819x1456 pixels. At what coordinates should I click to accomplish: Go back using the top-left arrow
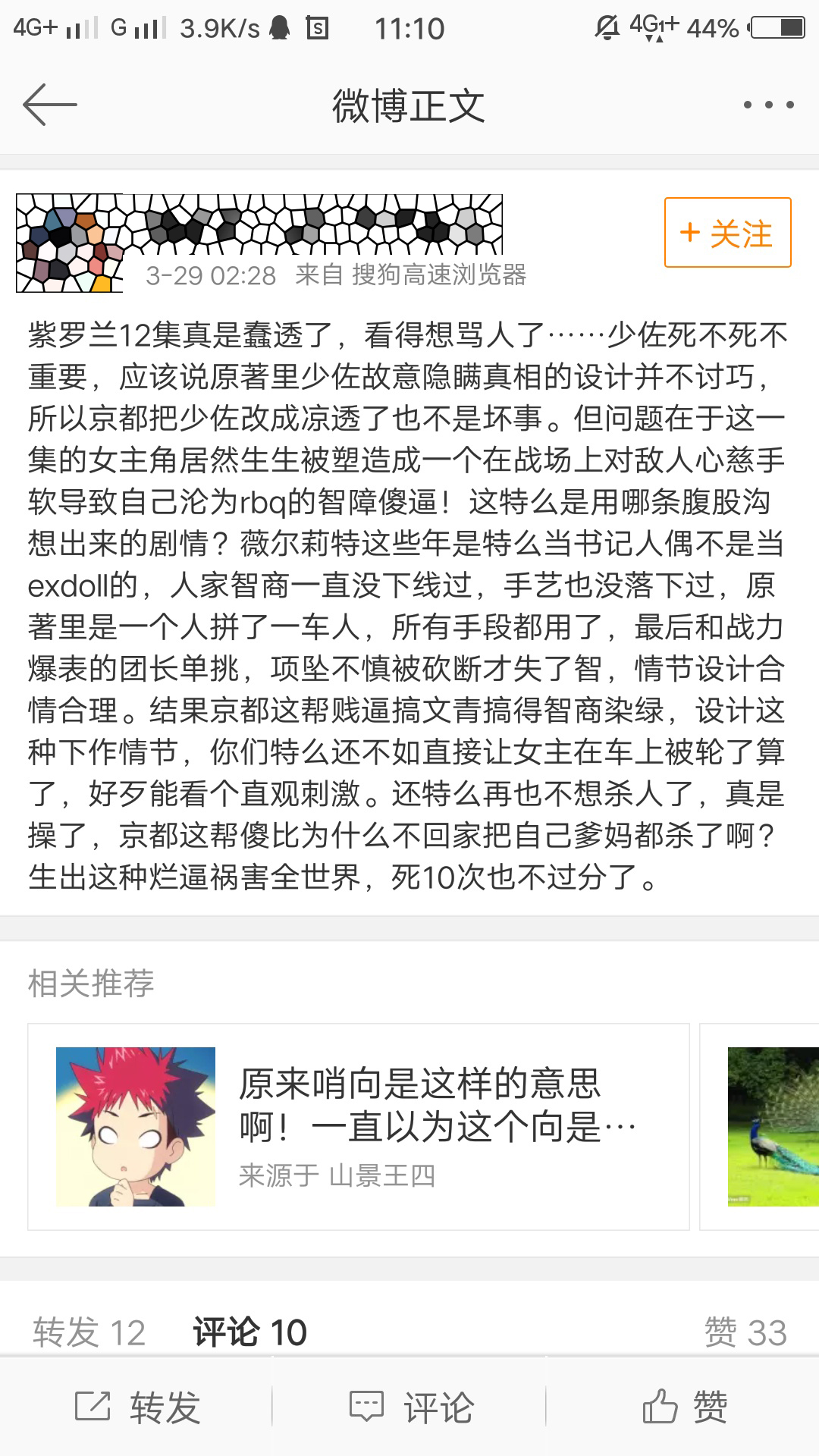point(50,105)
